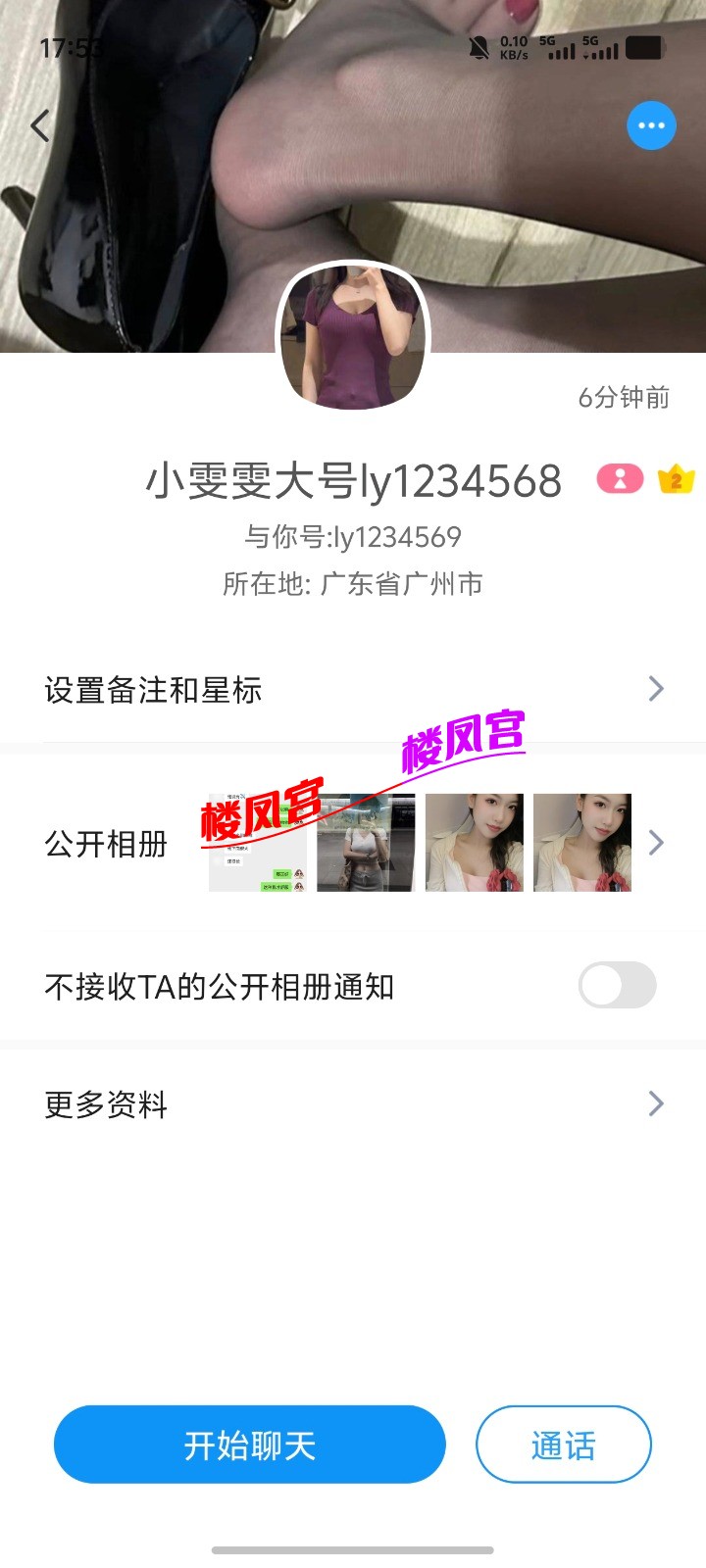706x1568 pixels.
Task: Open the full 公开相册 via its arrow
Action: coord(655,841)
